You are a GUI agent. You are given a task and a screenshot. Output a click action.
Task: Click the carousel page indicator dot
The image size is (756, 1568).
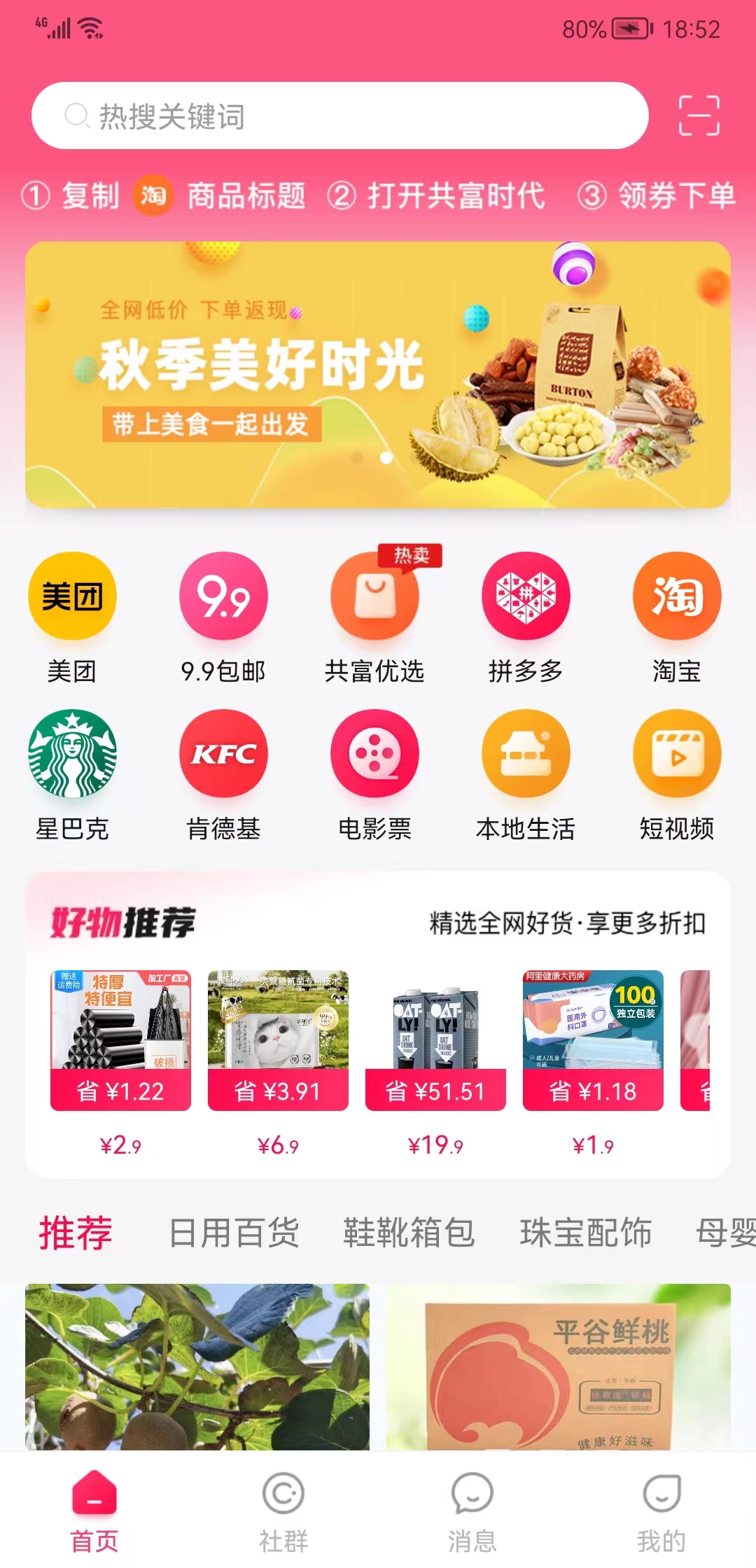point(385,458)
